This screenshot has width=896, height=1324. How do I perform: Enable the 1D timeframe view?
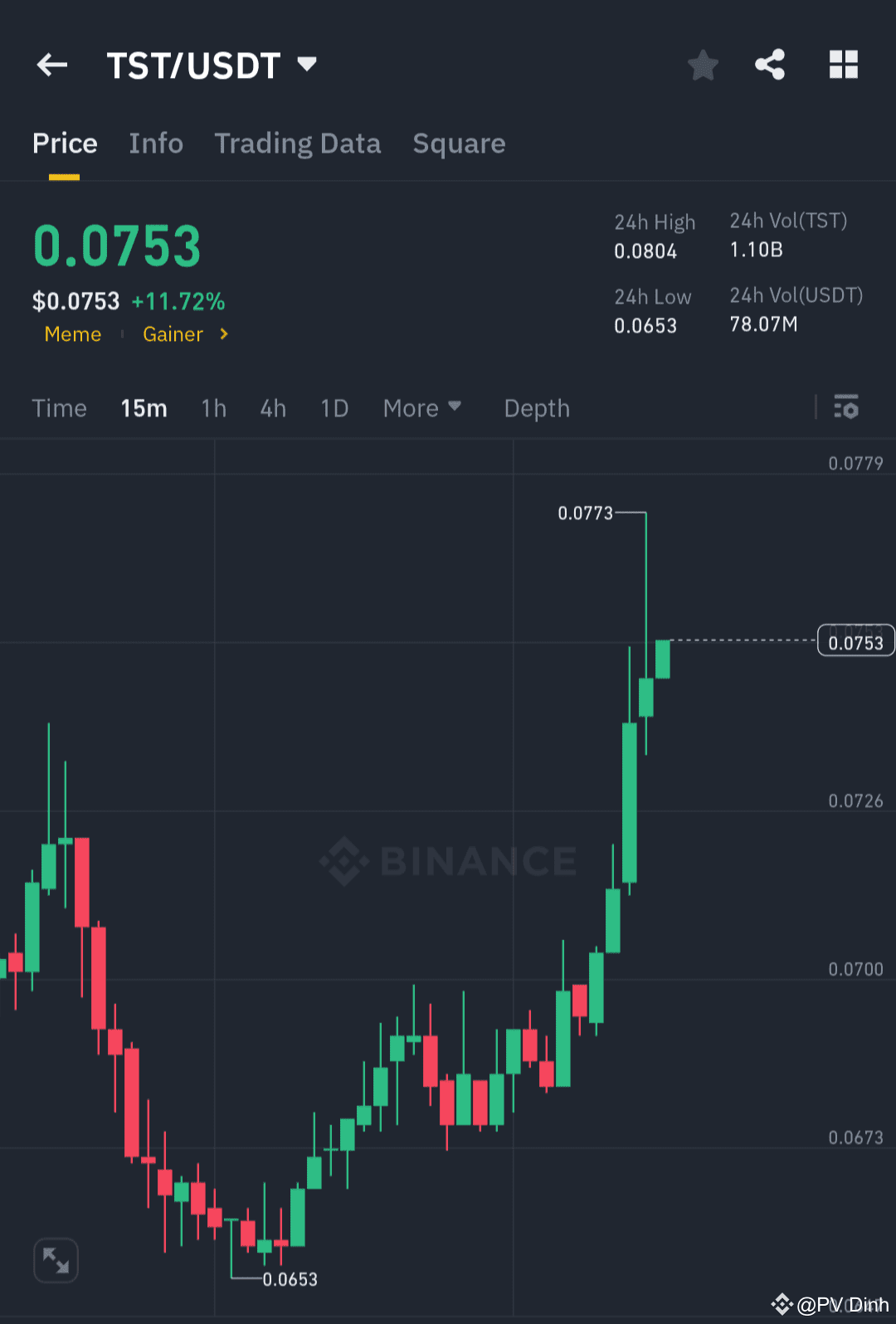tap(334, 407)
